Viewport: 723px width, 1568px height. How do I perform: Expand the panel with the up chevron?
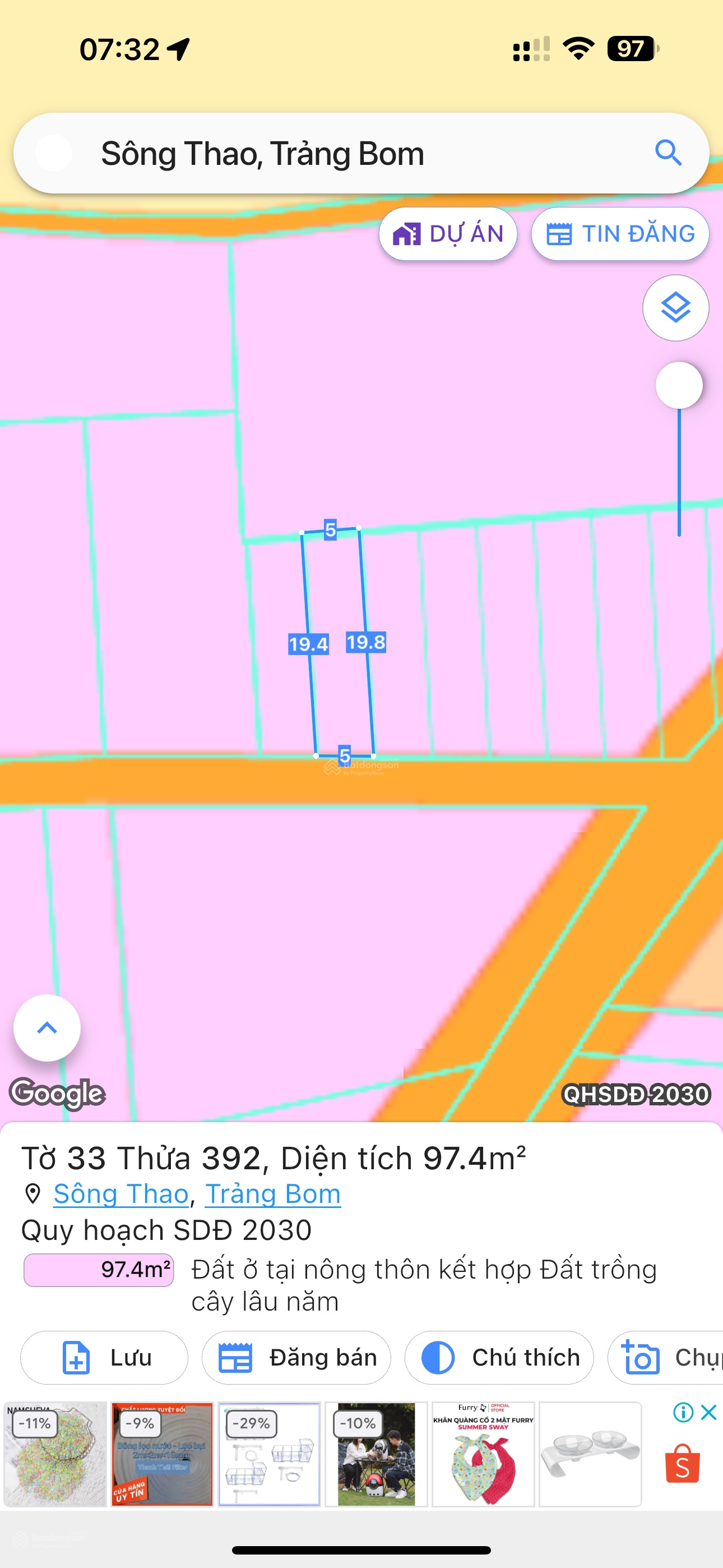click(47, 1027)
